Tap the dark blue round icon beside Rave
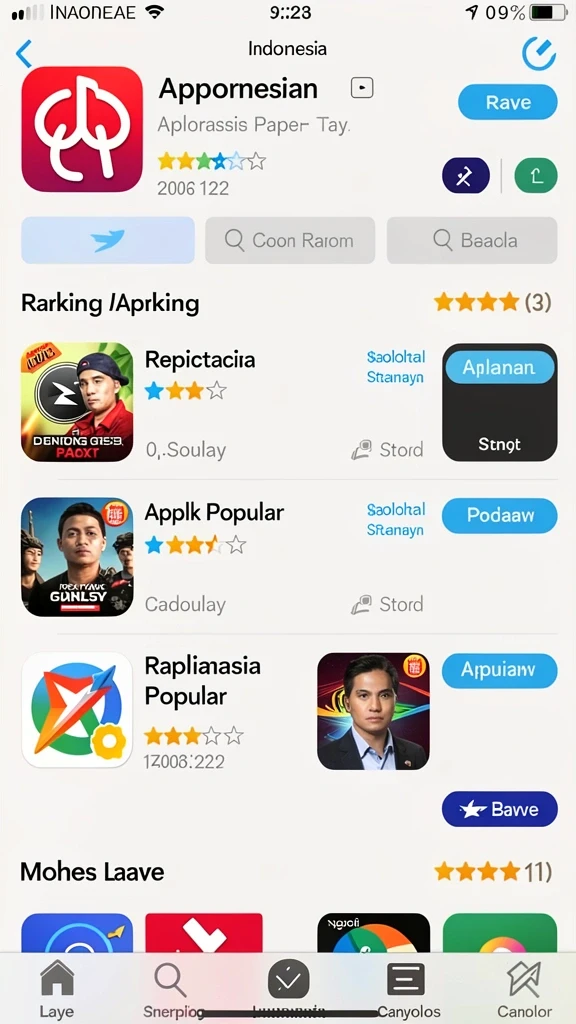The width and height of the screenshot is (576, 1024). pos(466,176)
